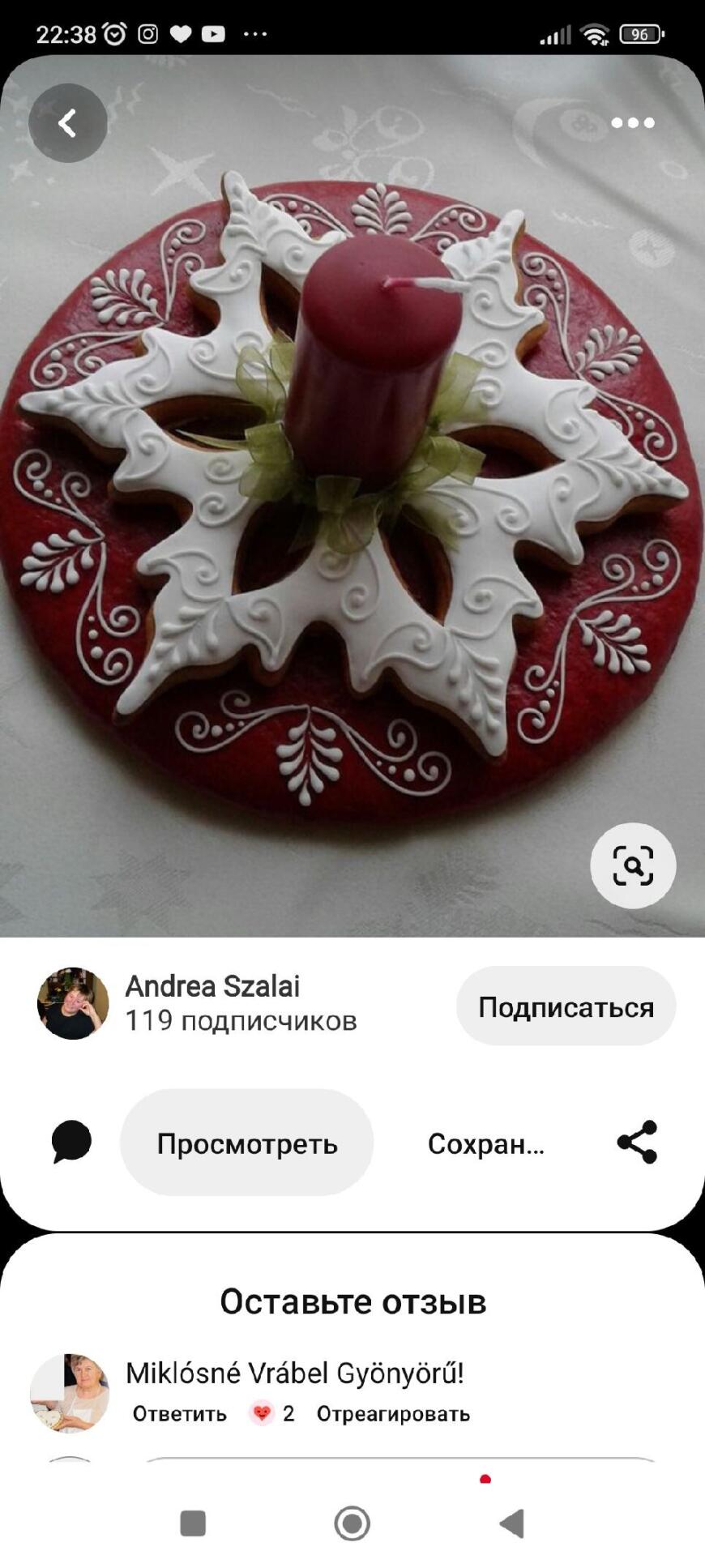Share this pin

click(x=637, y=1143)
